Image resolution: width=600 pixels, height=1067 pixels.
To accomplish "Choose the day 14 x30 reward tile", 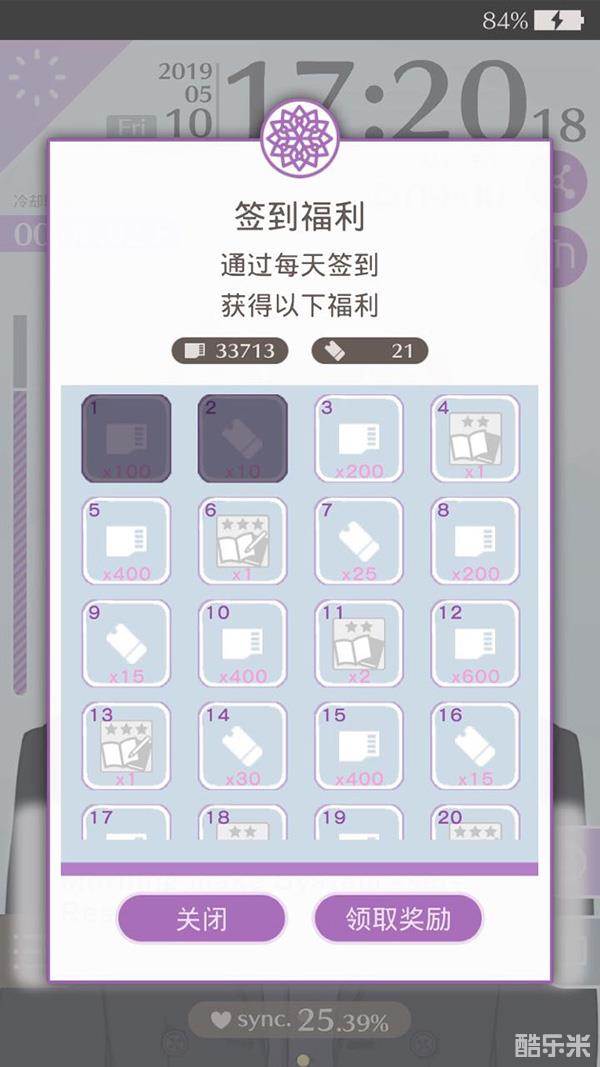I will click(243, 746).
